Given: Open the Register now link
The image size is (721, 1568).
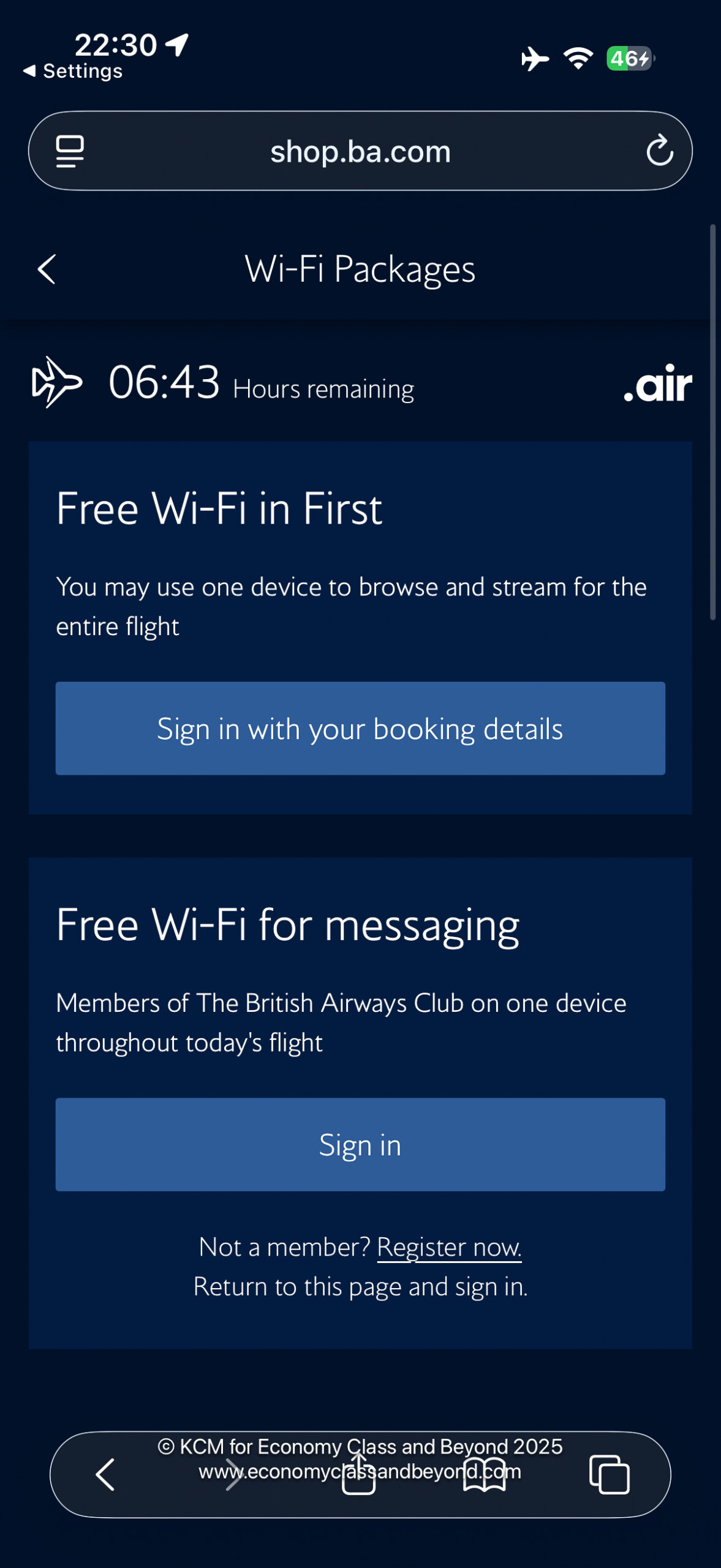Looking at the screenshot, I should 449,1246.
